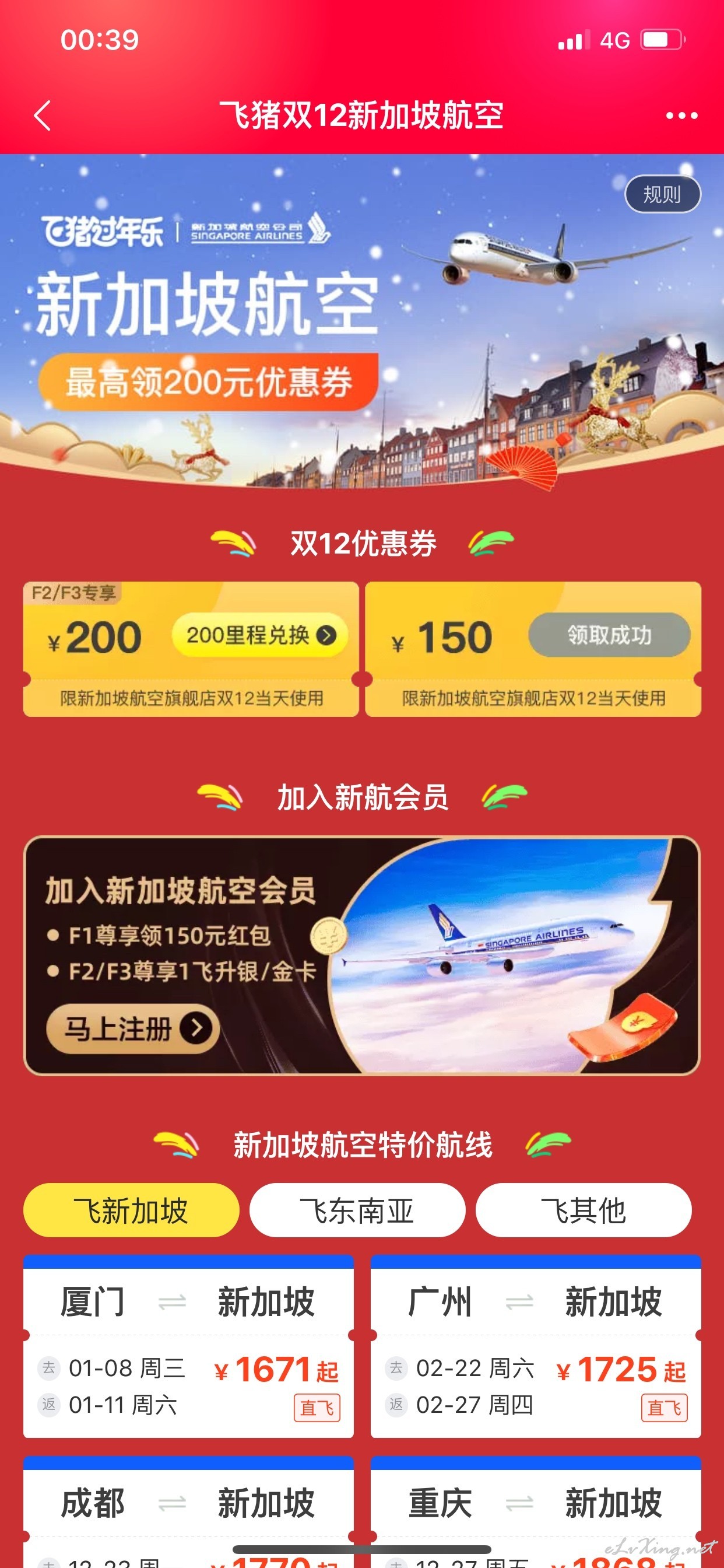Switch to the 飞其他 tab
The height and width of the screenshot is (1568, 724).
[584, 1210]
